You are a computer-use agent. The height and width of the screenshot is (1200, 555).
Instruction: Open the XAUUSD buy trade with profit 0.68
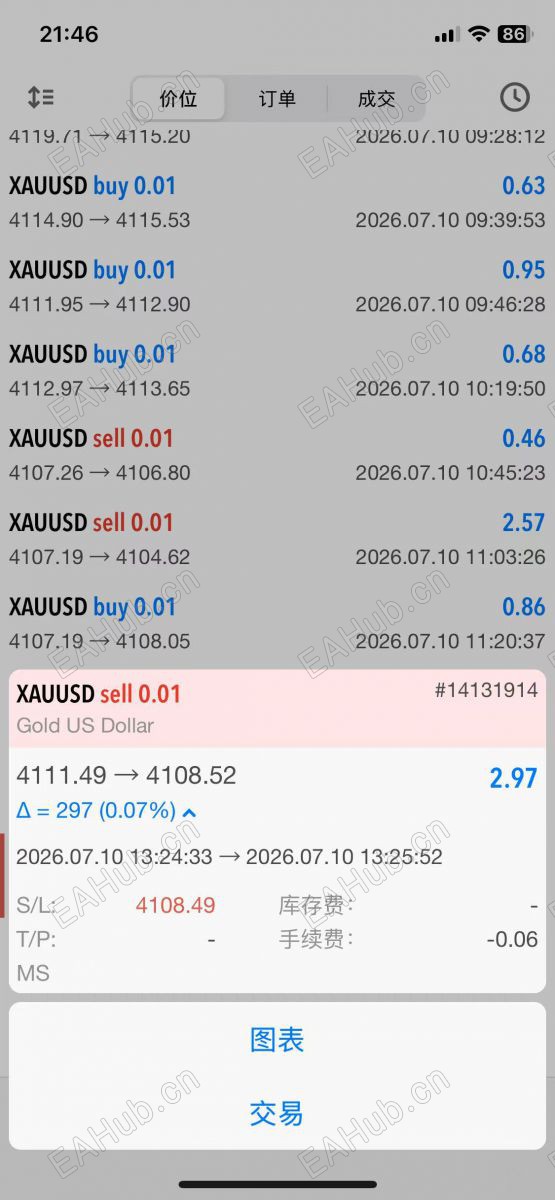point(277,370)
